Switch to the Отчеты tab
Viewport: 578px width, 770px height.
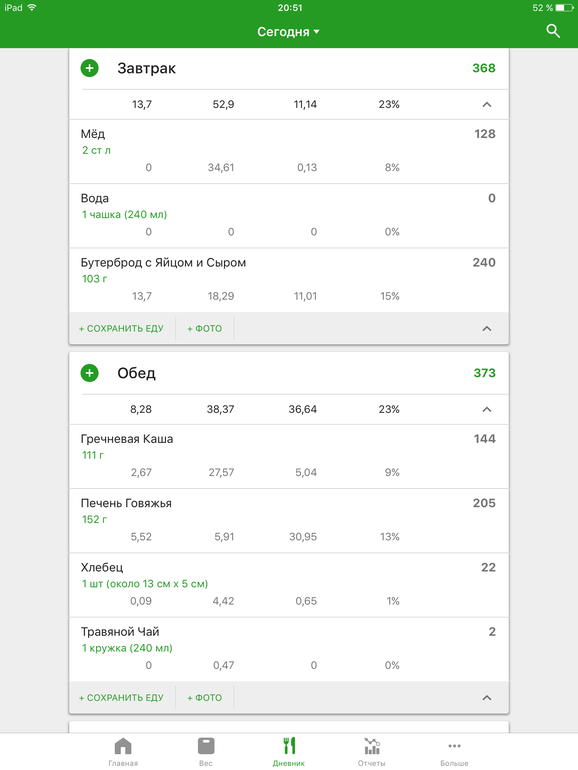pyautogui.click(x=372, y=752)
